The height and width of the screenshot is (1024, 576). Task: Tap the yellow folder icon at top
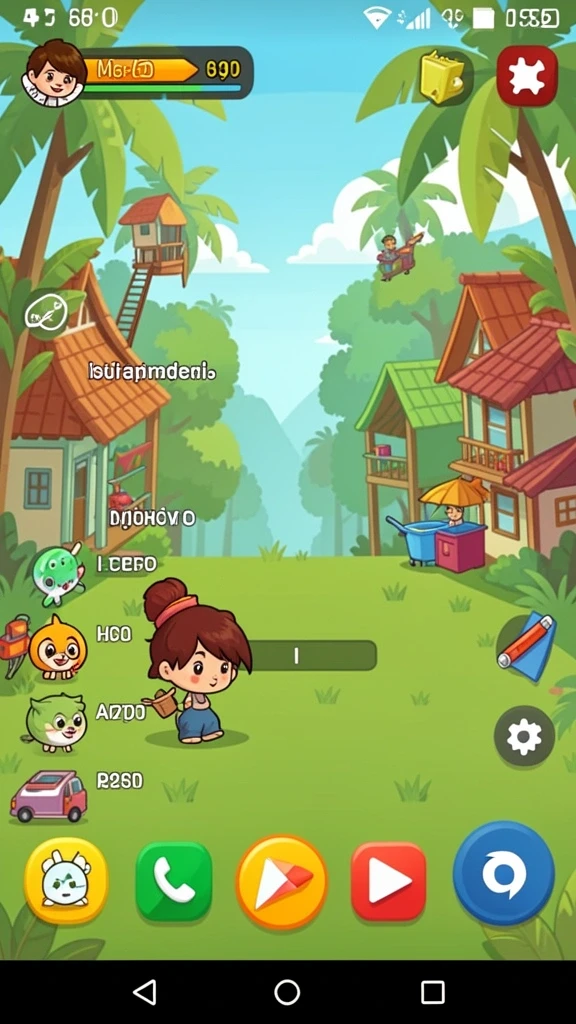click(446, 78)
